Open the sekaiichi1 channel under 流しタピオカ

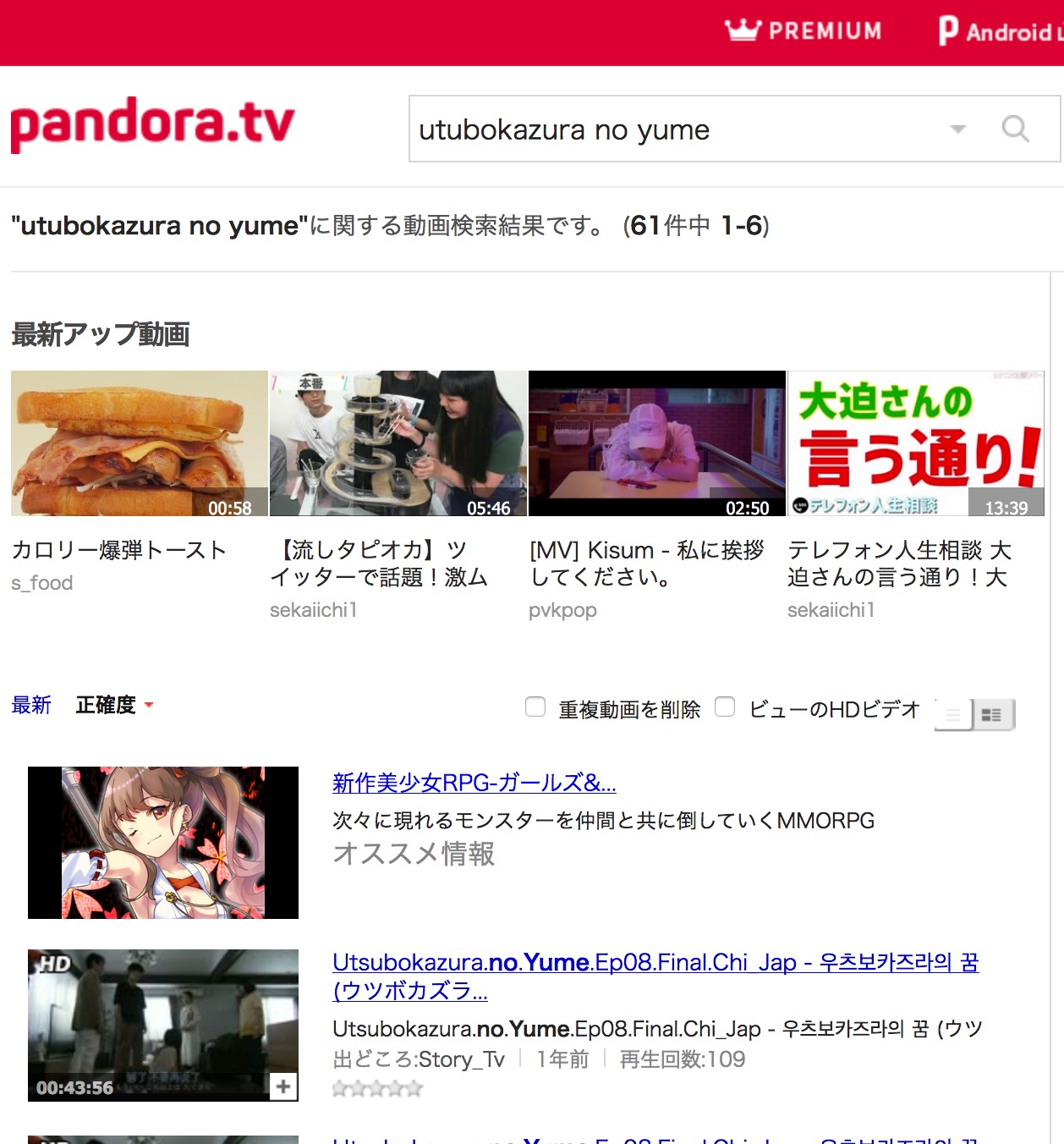tap(313, 610)
